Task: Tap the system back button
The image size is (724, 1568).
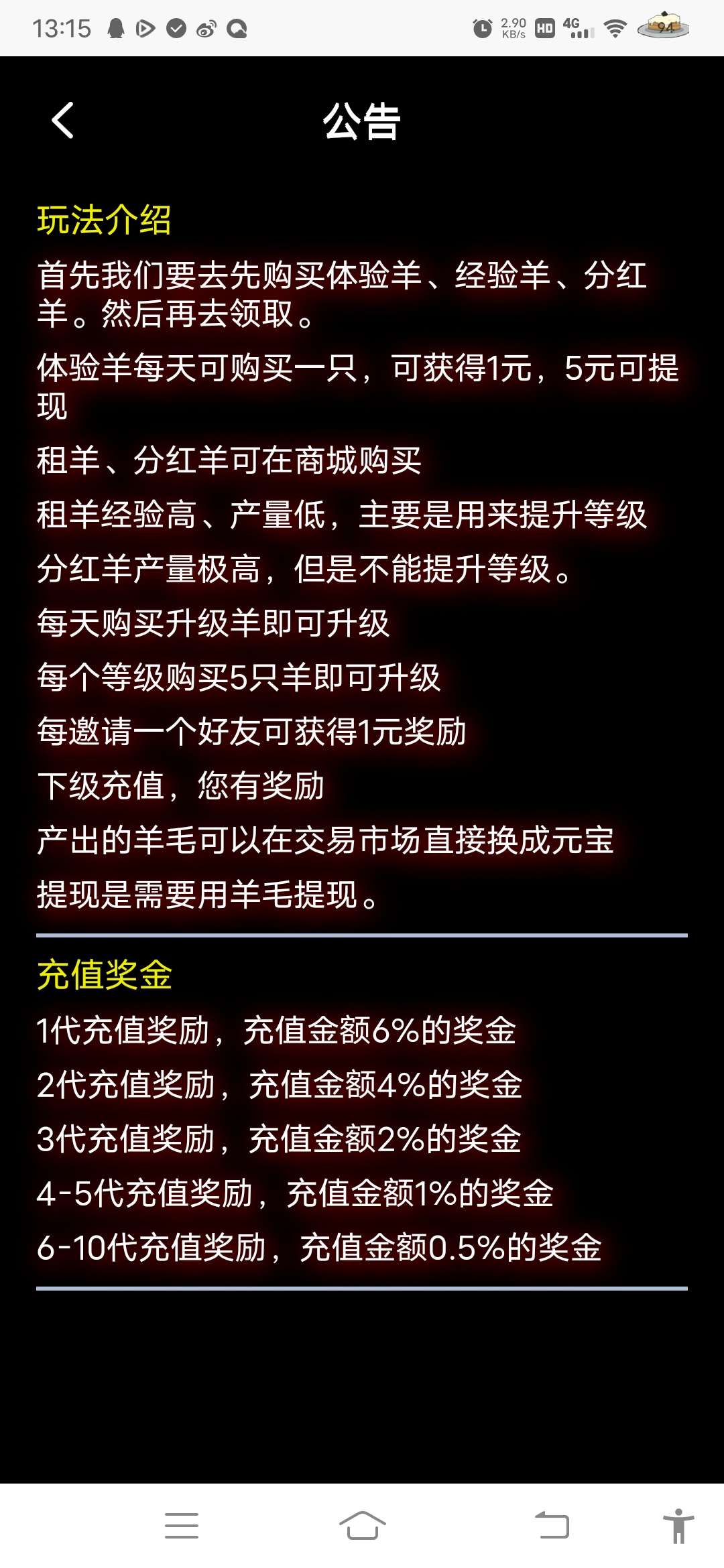Action: point(552,1526)
